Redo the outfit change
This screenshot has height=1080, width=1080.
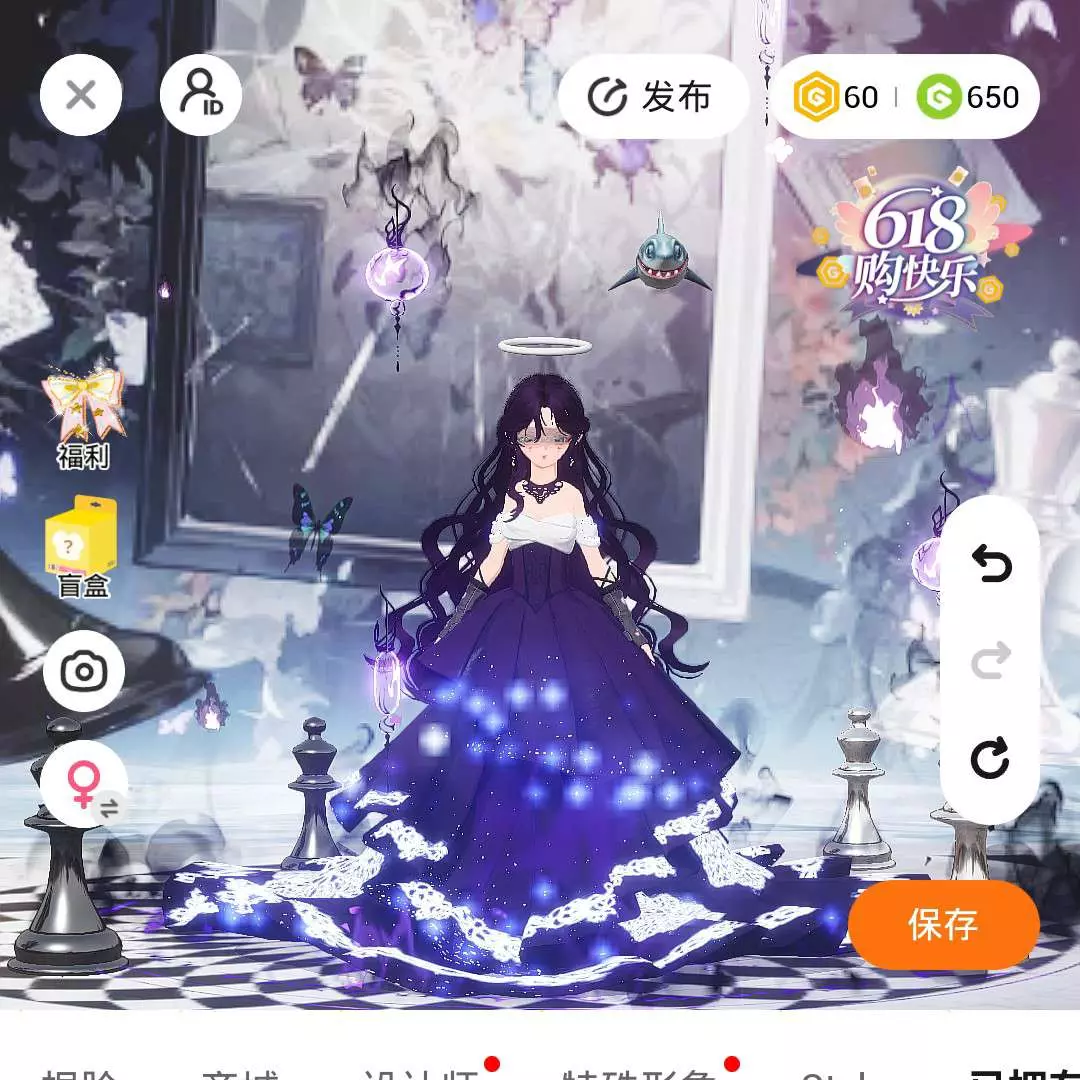pos(991,662)
